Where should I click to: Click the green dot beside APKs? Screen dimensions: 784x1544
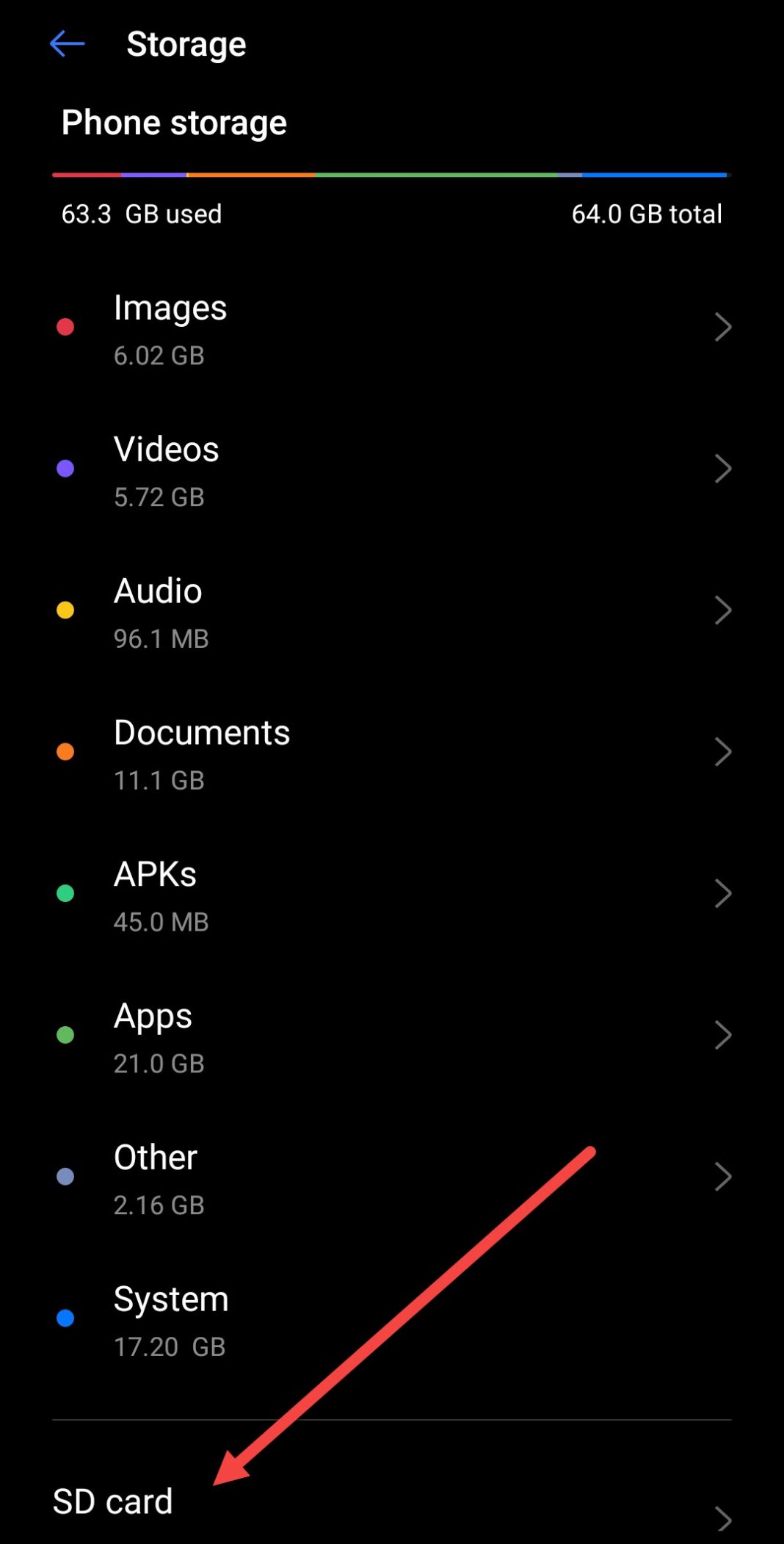click(x=65, y=894)
